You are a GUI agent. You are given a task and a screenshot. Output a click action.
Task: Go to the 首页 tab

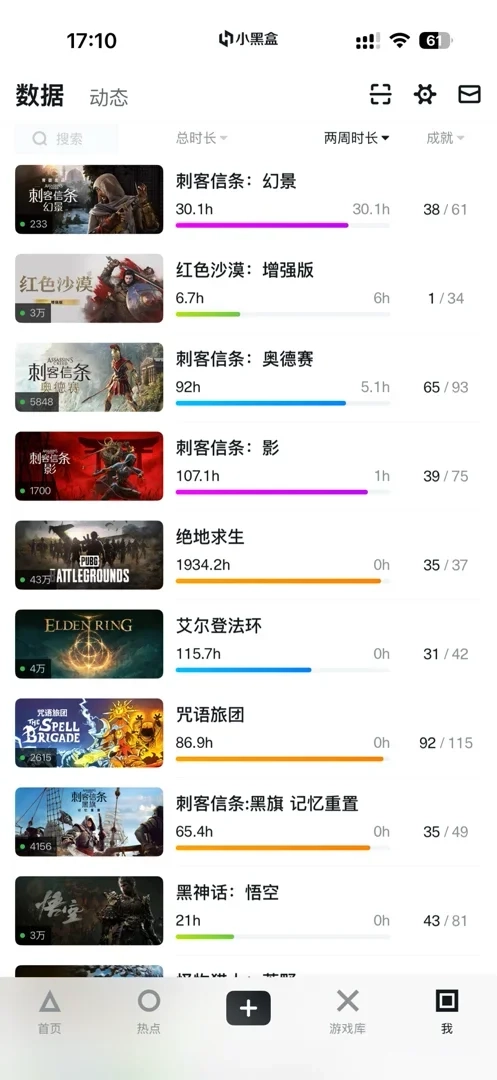click(x=50, y=1011)
